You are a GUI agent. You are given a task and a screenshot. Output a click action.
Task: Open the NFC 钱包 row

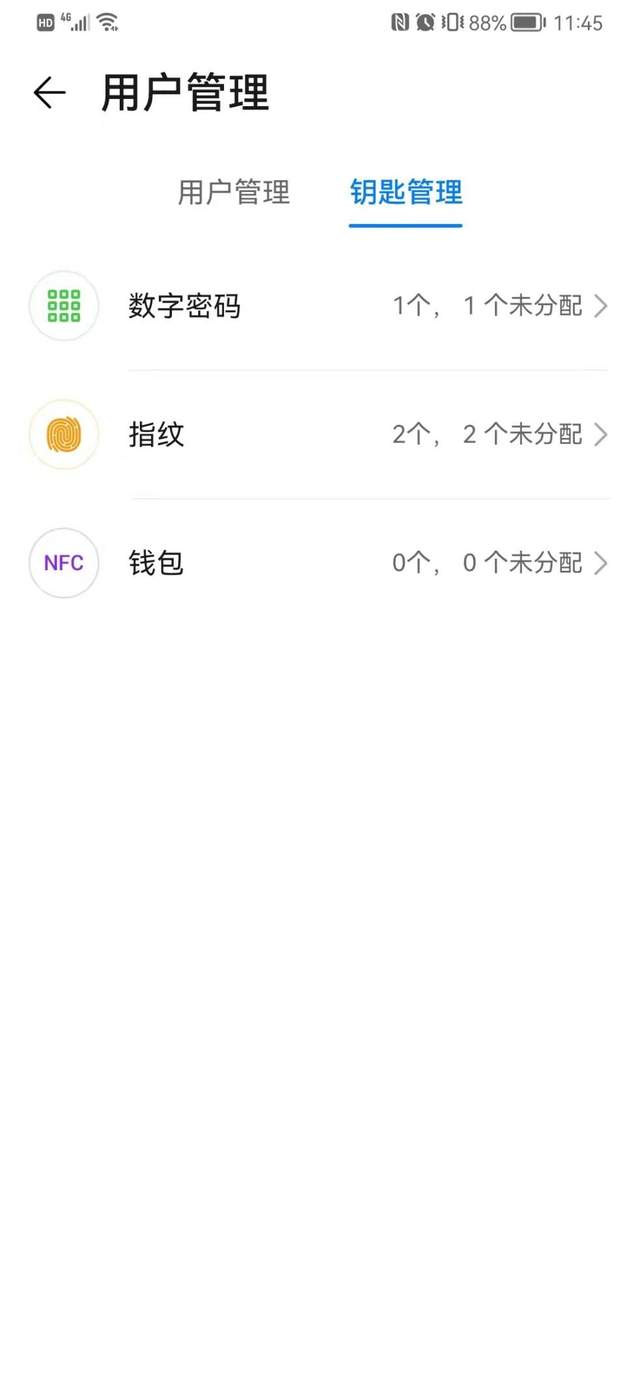(320, 563)
